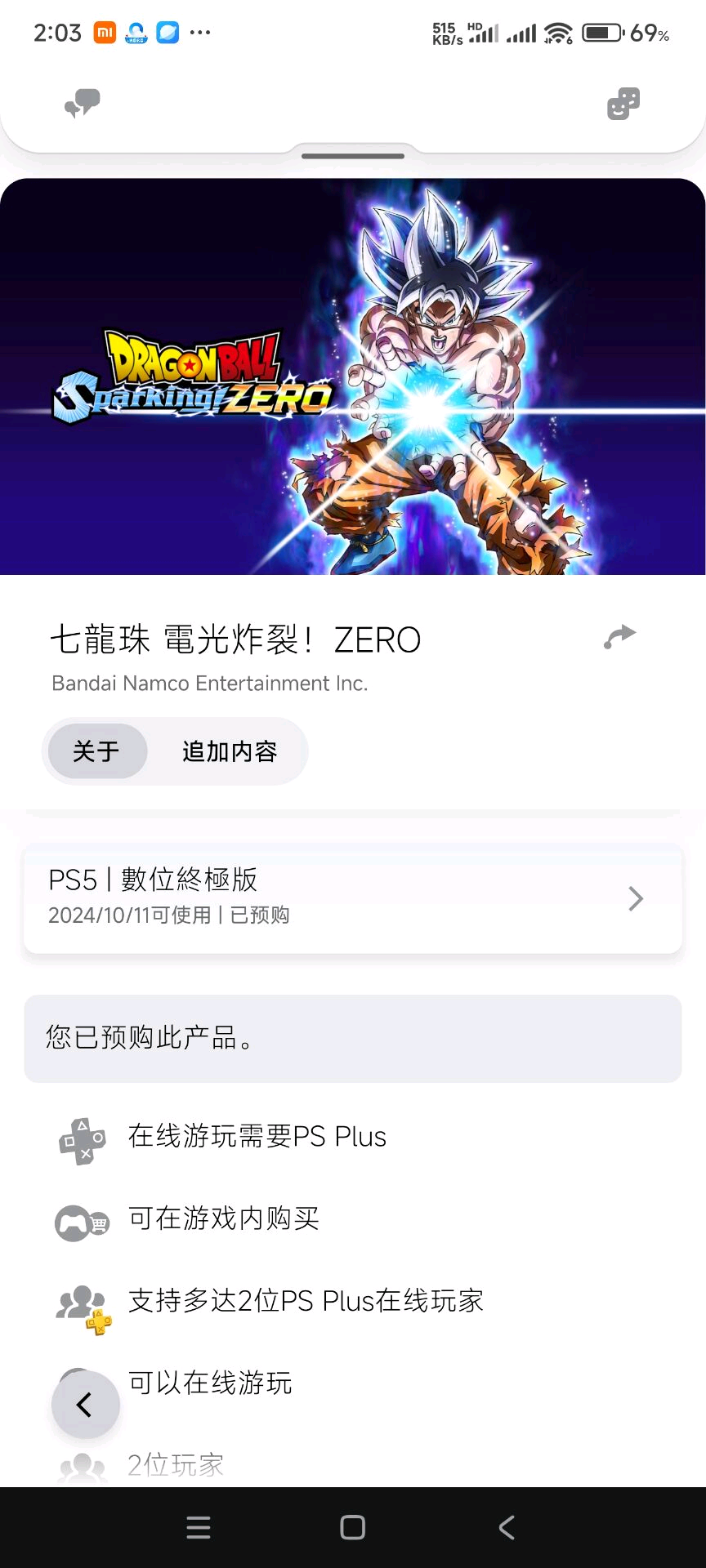Viewport: 706px width, 1568px height.
Task: Open the chat bubbles icon
Action: (82, 104)
